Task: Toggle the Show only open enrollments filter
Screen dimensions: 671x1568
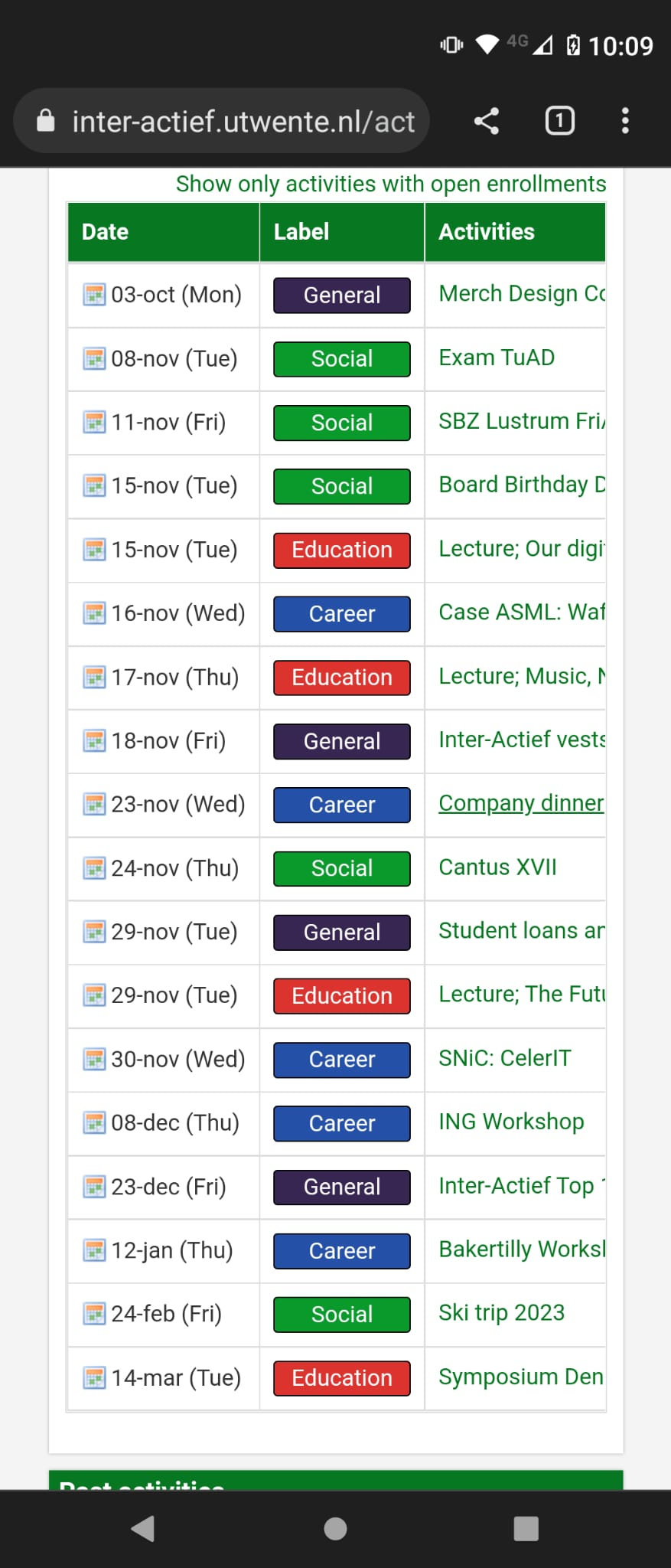Action: tap(391, 183)
